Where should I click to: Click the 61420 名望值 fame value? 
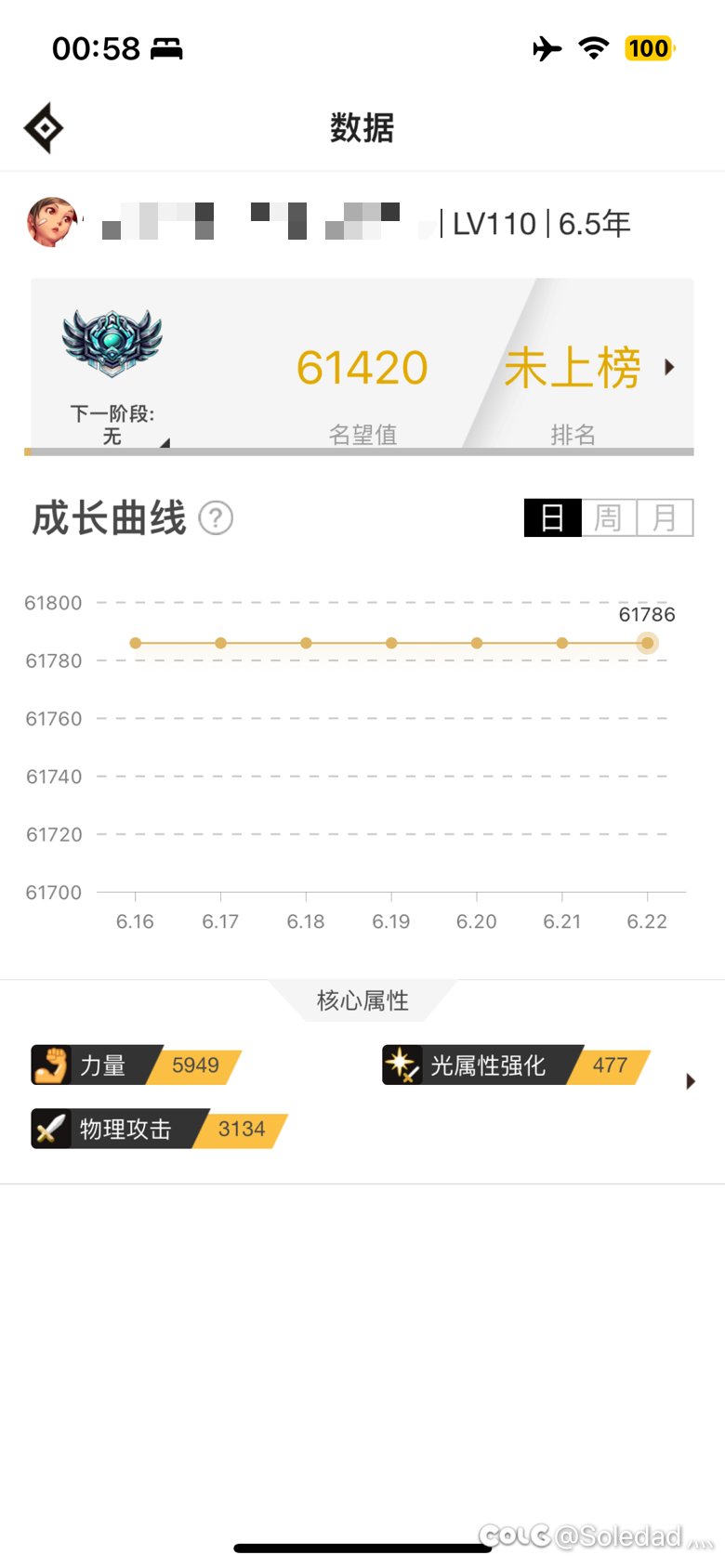click(x=362, y=366)
